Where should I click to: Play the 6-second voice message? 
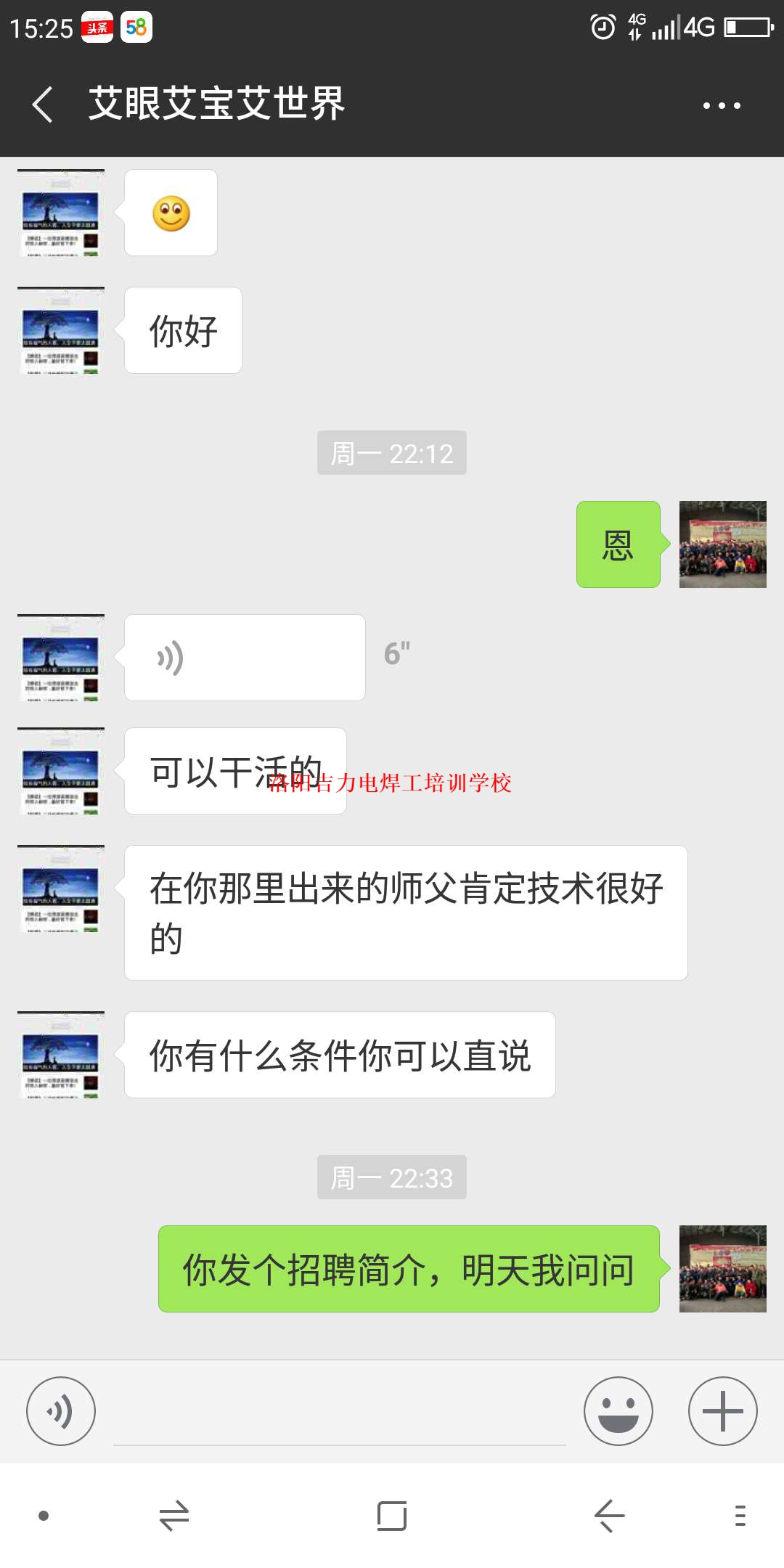click(x=245, y=658)
